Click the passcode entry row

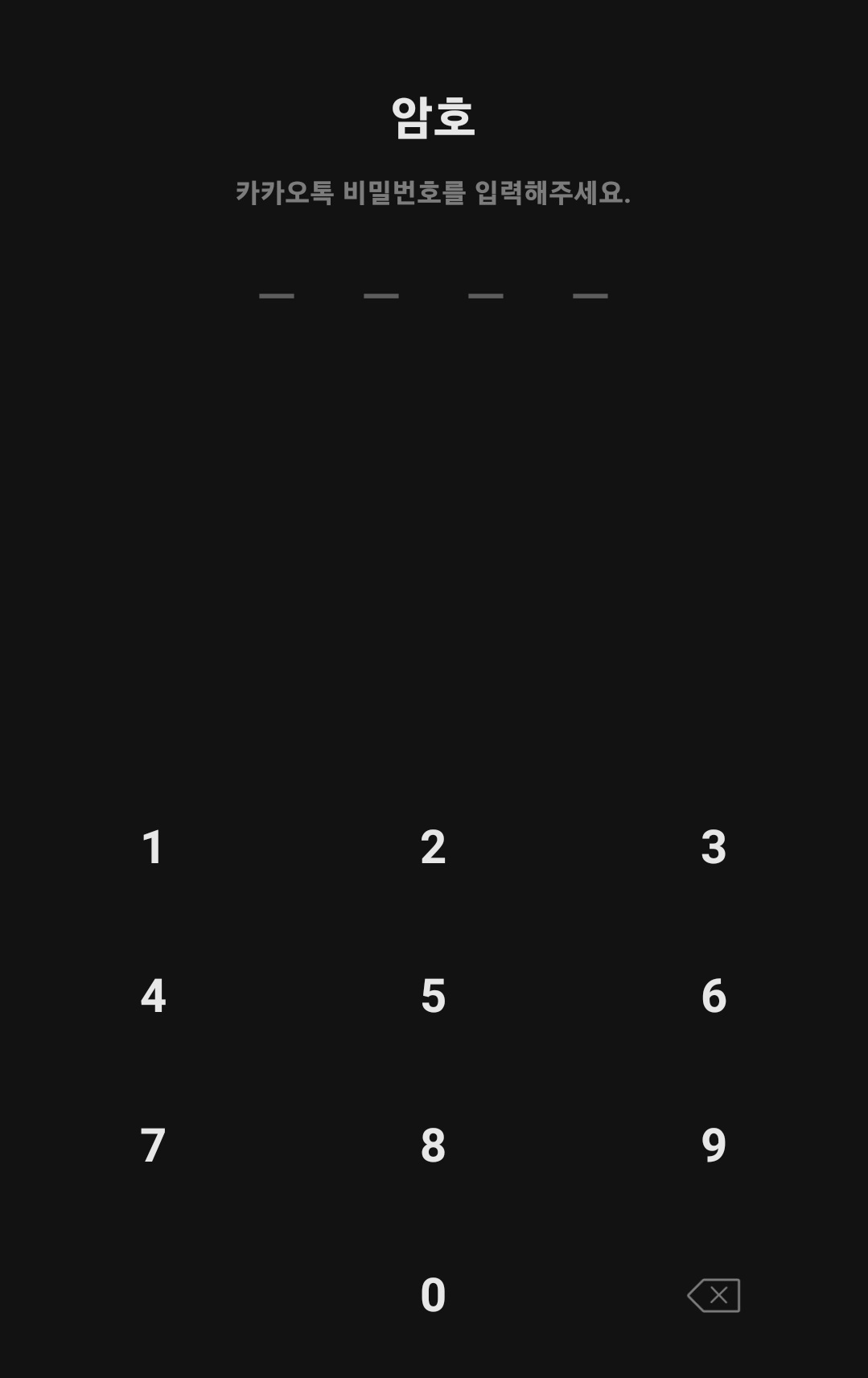[x=434, y=298]
